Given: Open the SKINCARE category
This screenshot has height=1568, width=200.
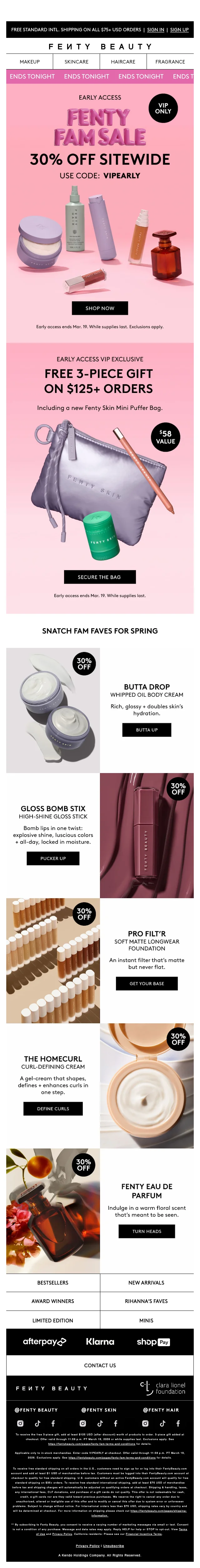Looking at the screenshot, I should pos(76,62).
